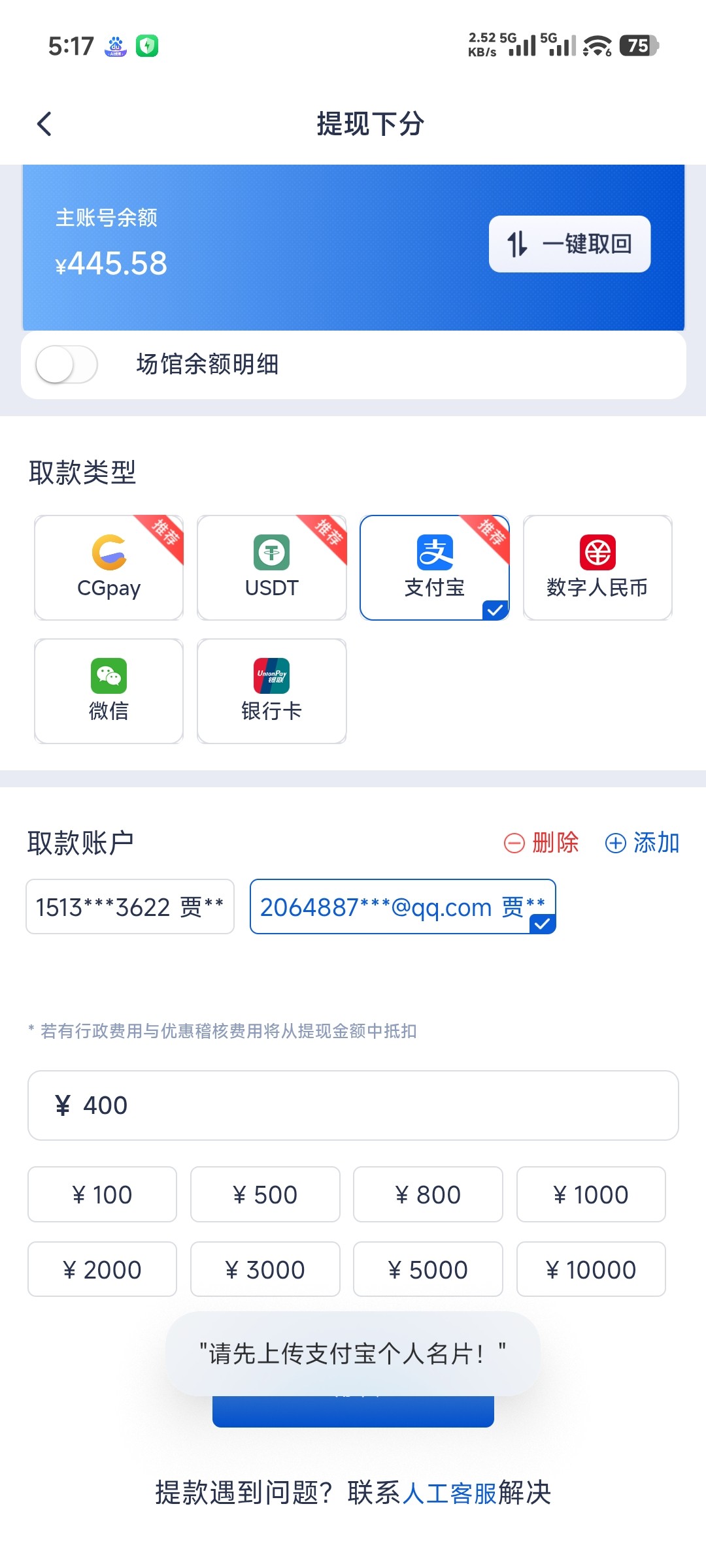
Task: Select the ¥ 3000 preset amount
Action: click(265, 1269)
